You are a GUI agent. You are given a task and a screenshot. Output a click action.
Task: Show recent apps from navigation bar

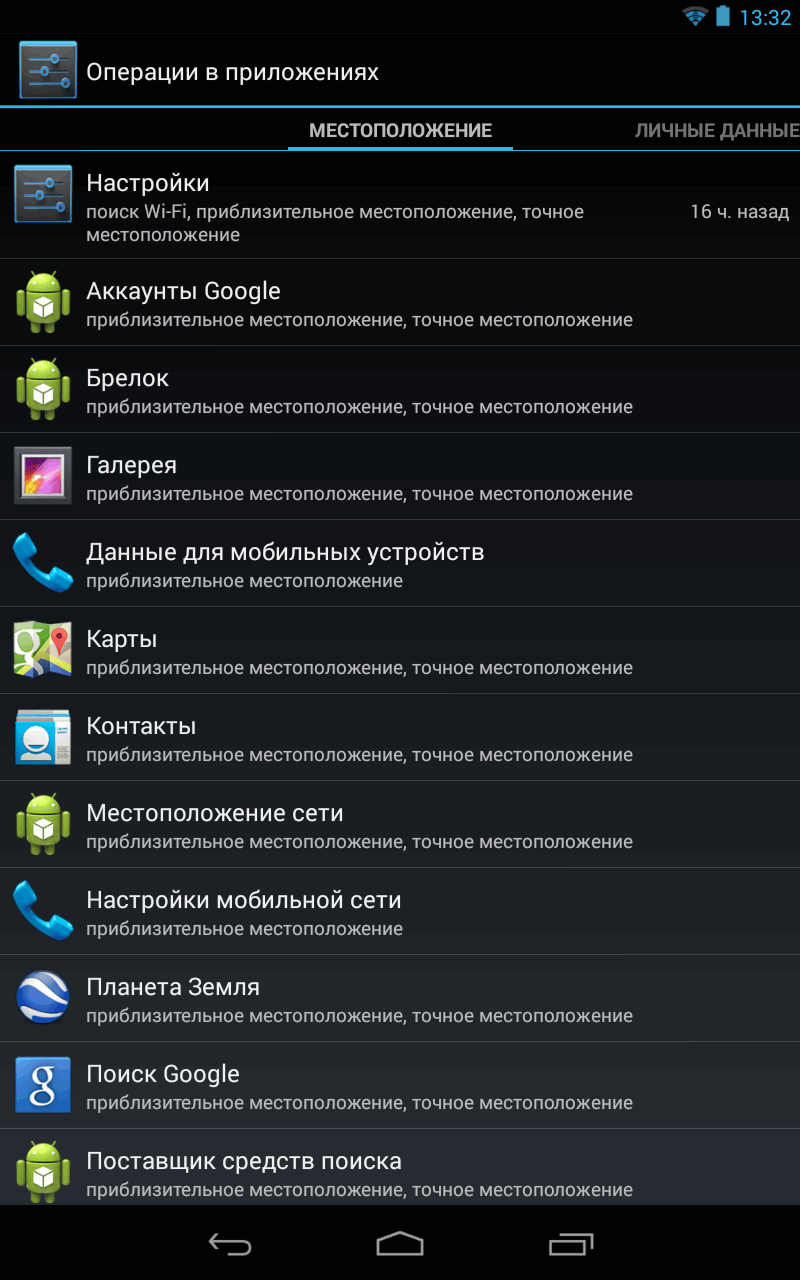point(571,1243)
